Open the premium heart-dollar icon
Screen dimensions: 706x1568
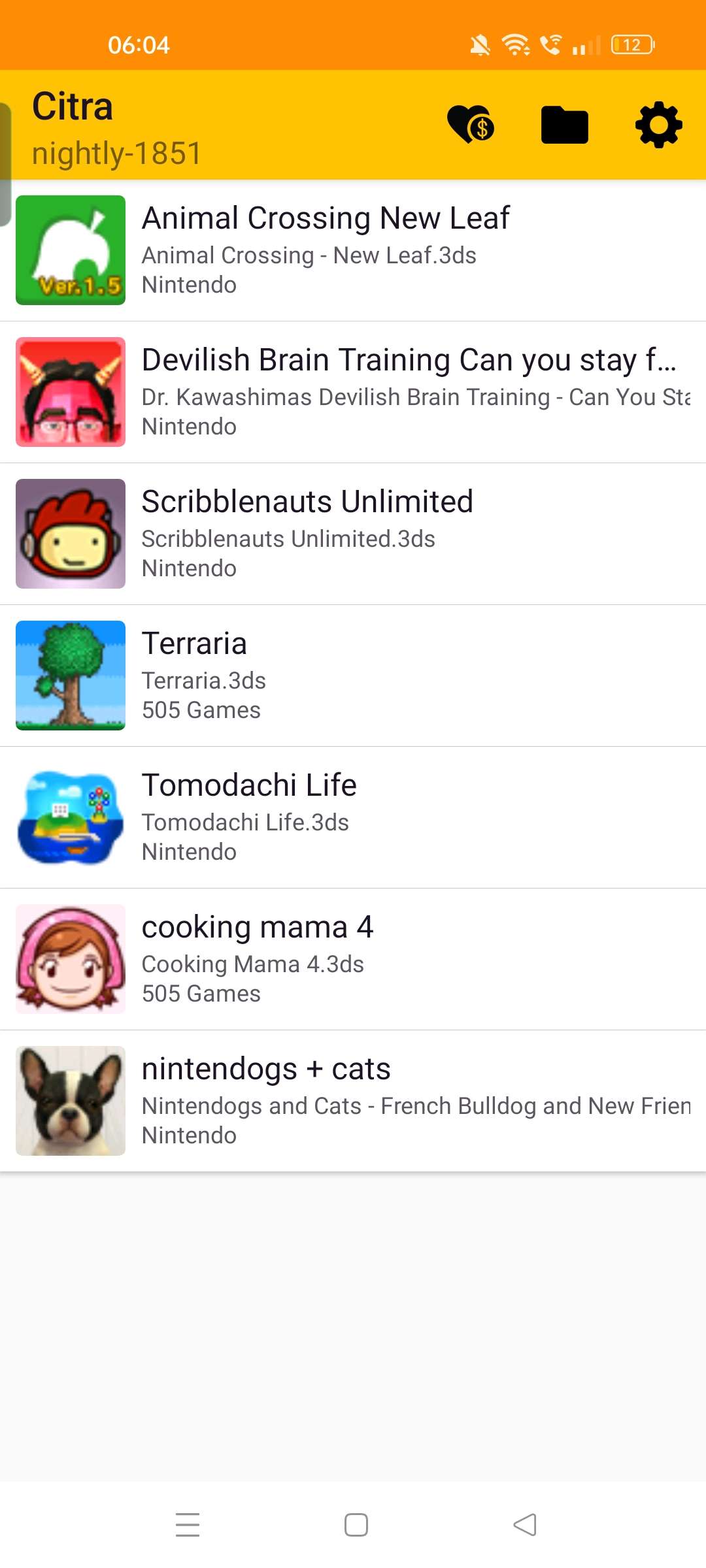click(471, 124)
